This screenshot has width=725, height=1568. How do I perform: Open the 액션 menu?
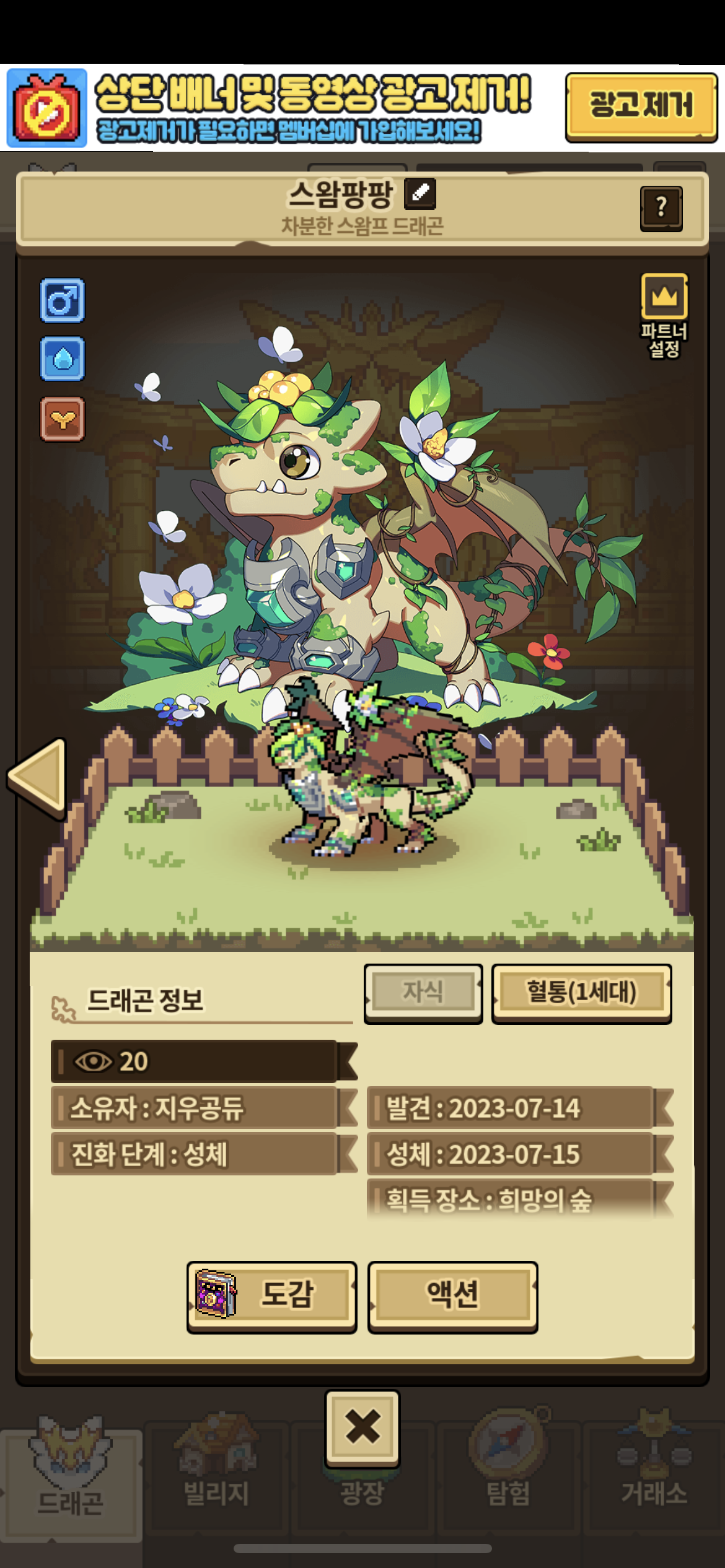coord(453,1296)
